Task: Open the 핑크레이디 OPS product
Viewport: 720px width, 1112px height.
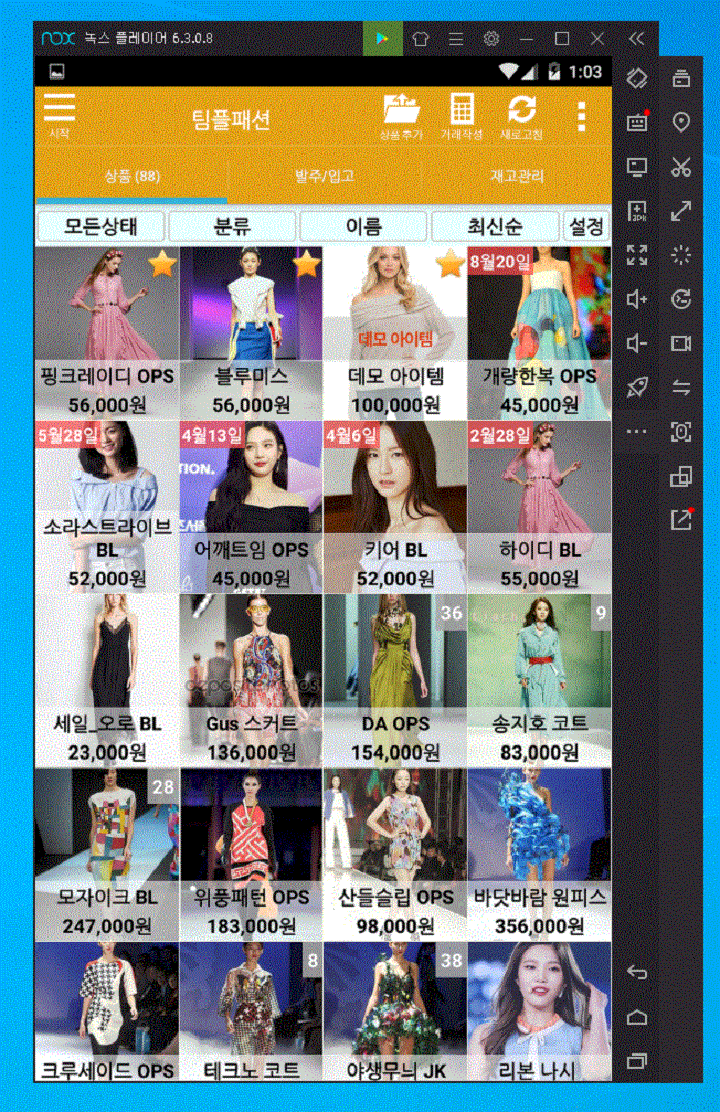Action: (107, 332)
